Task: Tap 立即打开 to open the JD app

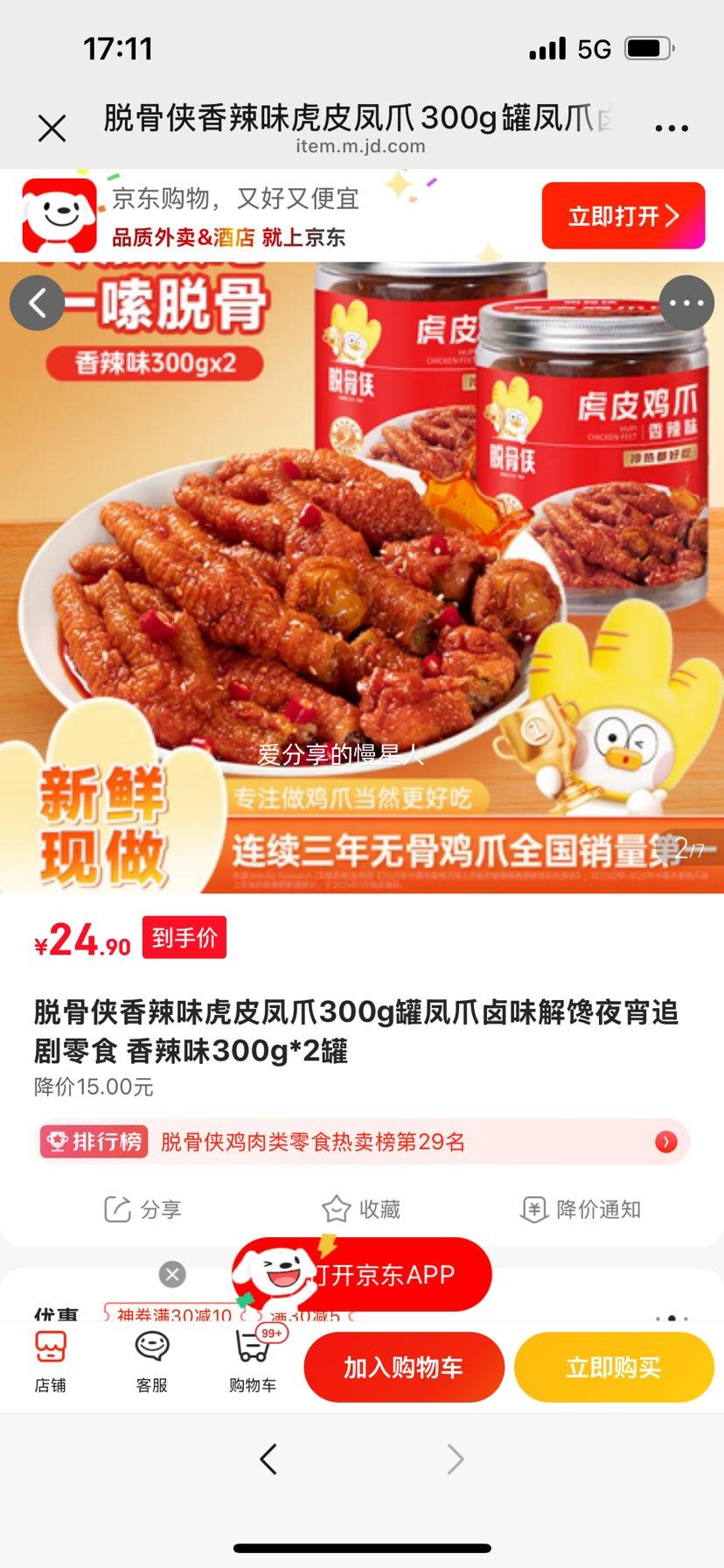Action: click(623, 214)
